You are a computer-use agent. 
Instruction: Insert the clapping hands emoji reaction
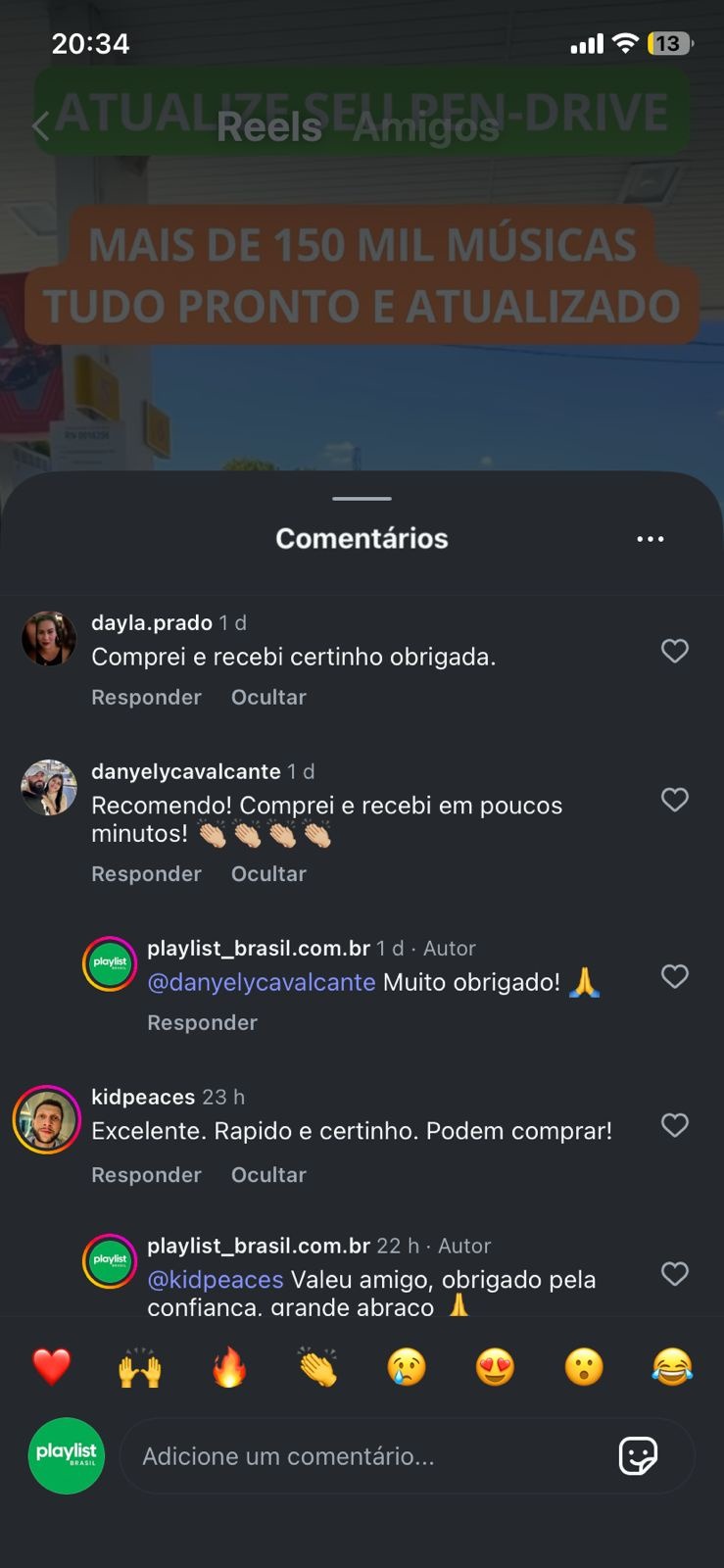coord(318,1366)
